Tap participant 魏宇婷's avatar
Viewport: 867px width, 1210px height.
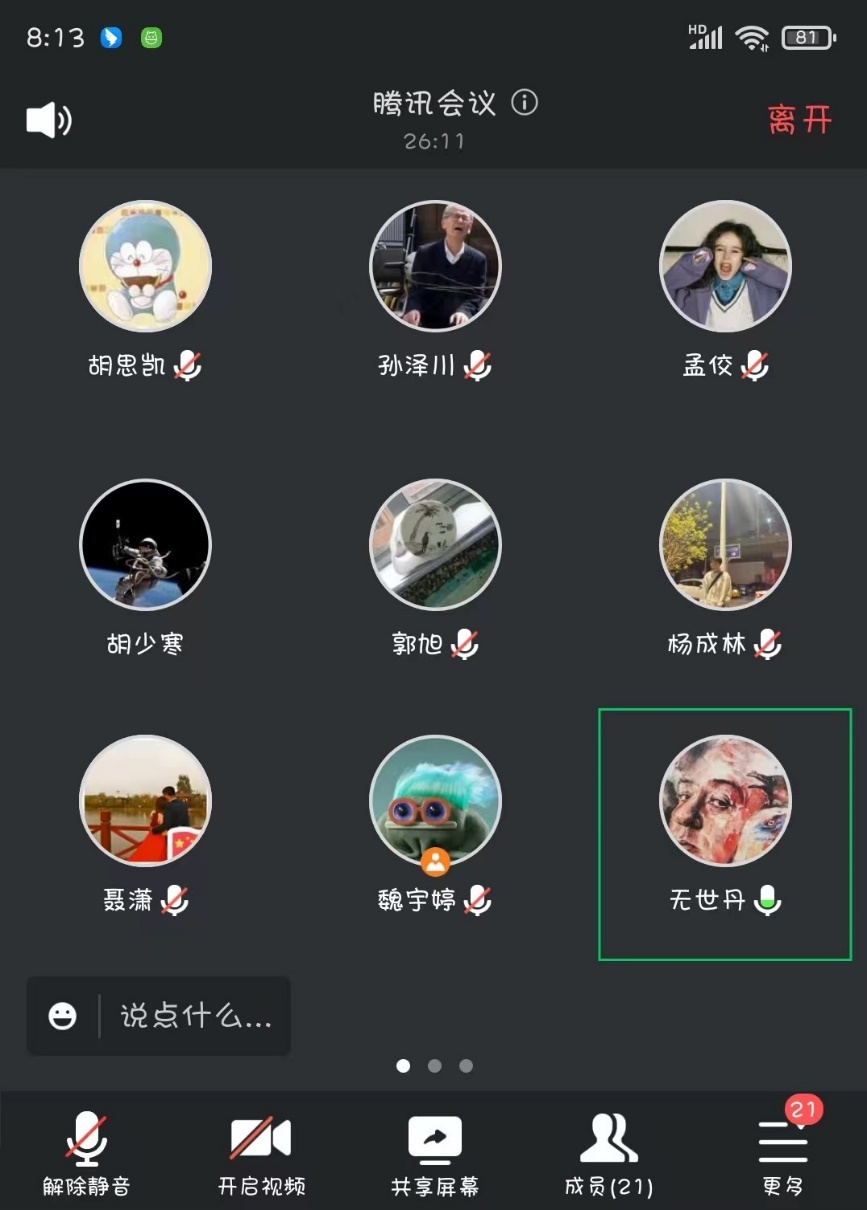[x=435, y=801]
